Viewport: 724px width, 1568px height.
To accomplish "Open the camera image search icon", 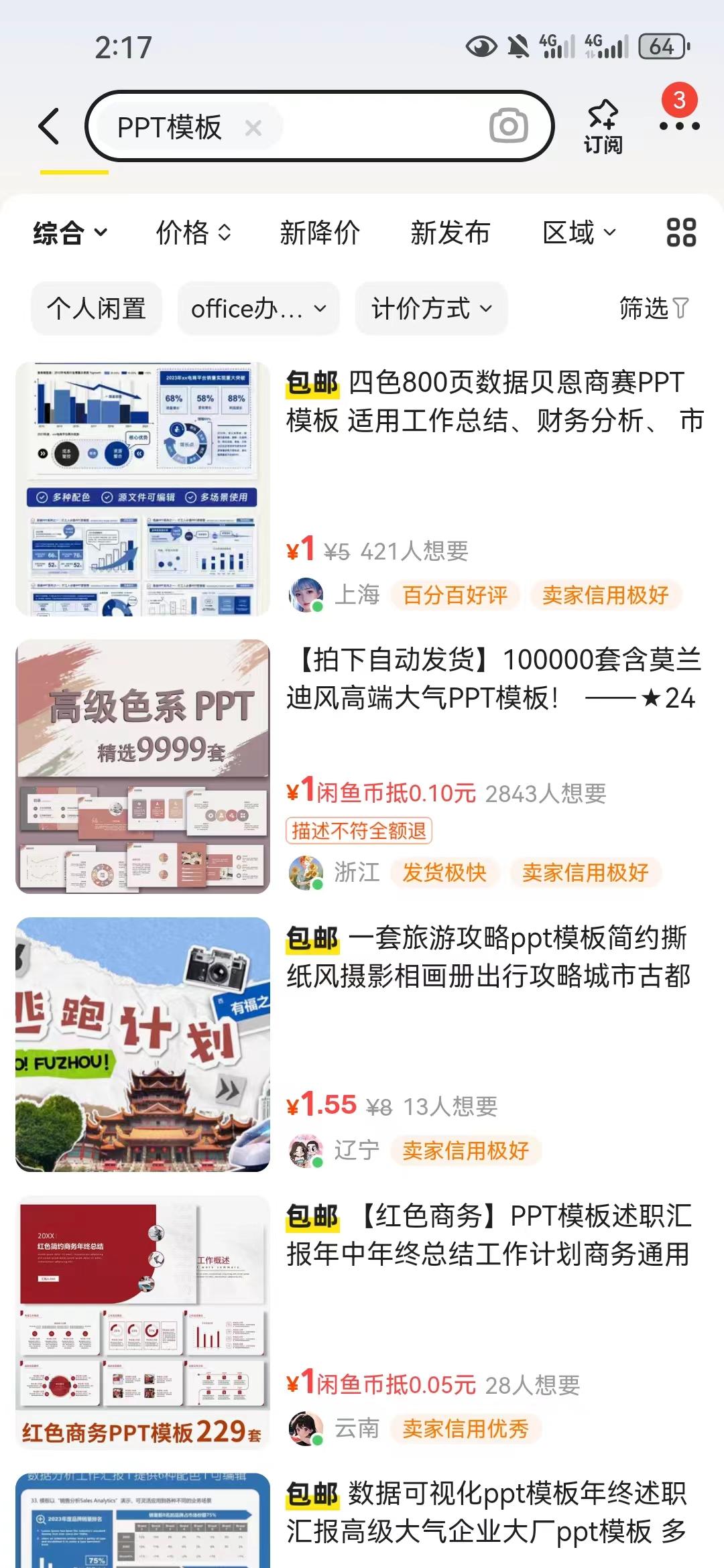I will click(x=511, y=126).
